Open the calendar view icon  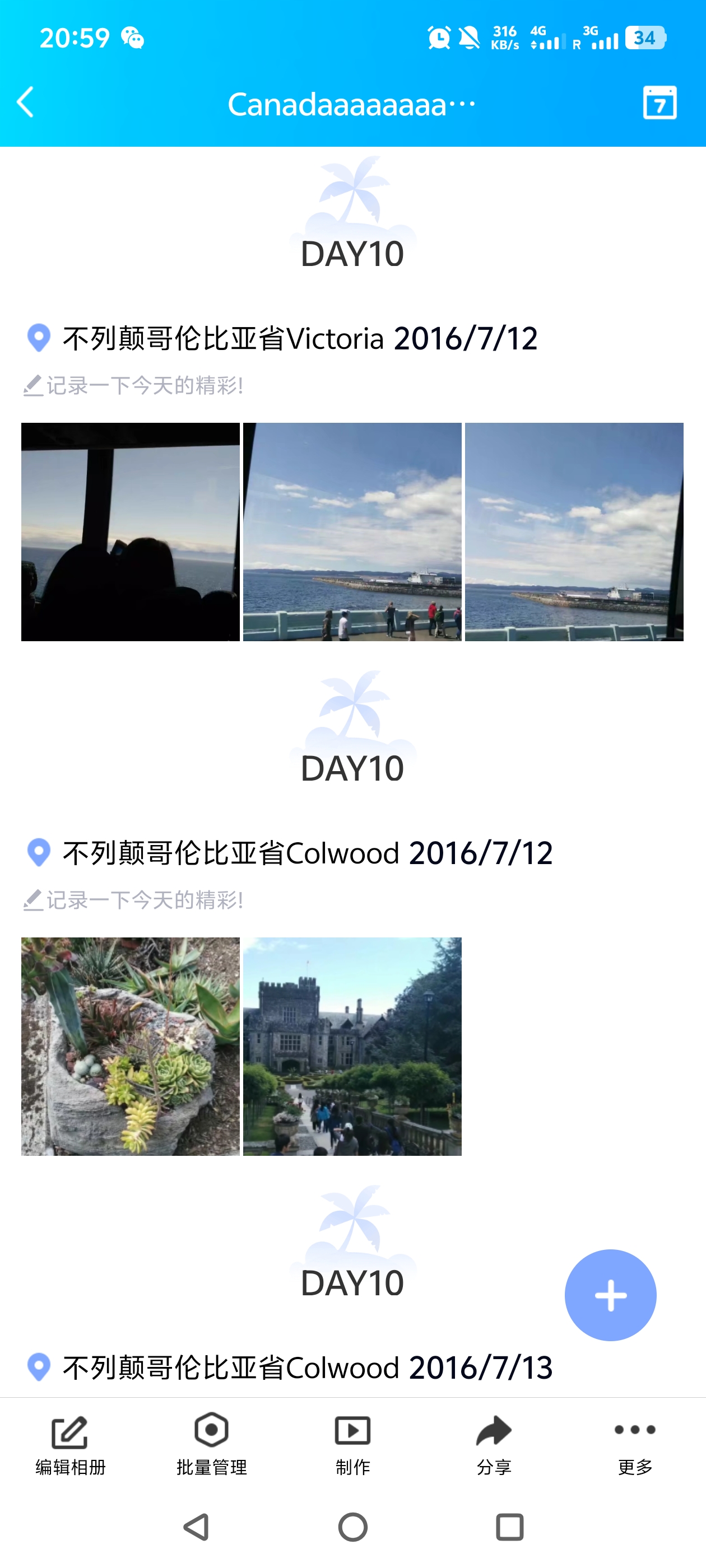click(659, 103)
